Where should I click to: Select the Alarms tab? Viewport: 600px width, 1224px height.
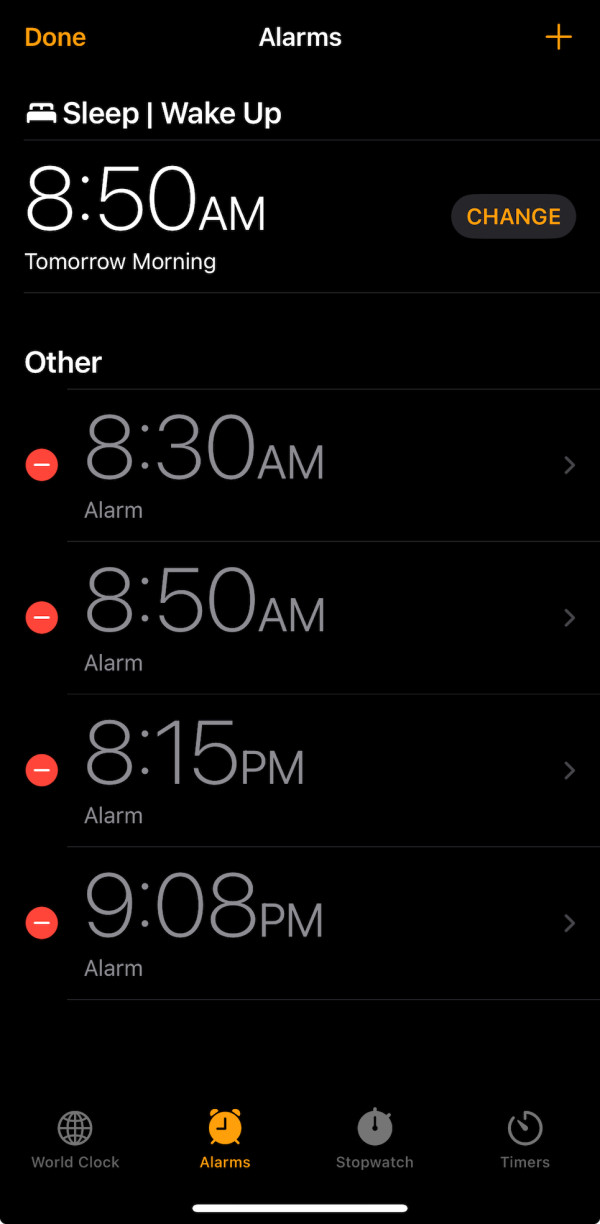click(225, 1140)
